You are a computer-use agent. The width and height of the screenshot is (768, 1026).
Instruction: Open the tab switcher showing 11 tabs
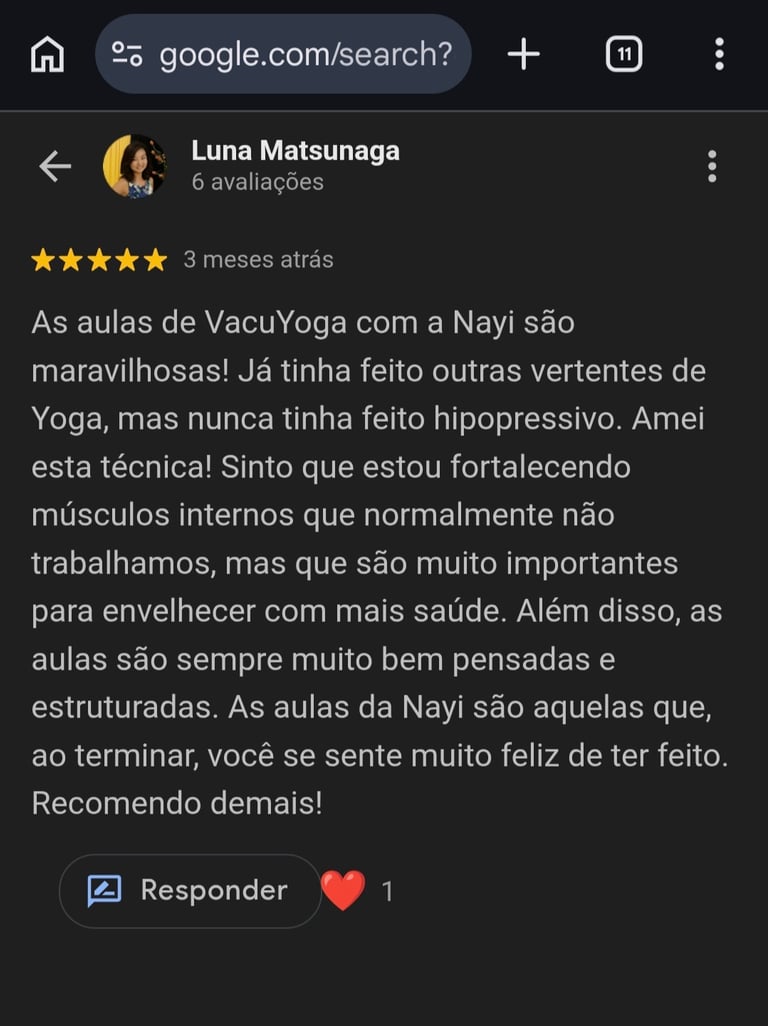[x=623, y=54]
